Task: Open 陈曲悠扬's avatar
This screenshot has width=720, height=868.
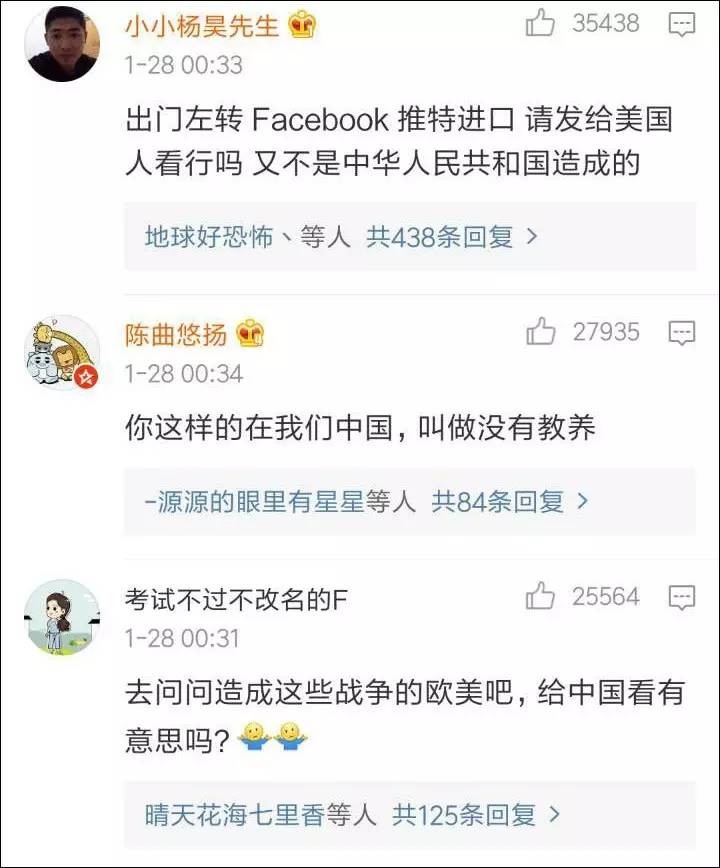Action: 62,353
